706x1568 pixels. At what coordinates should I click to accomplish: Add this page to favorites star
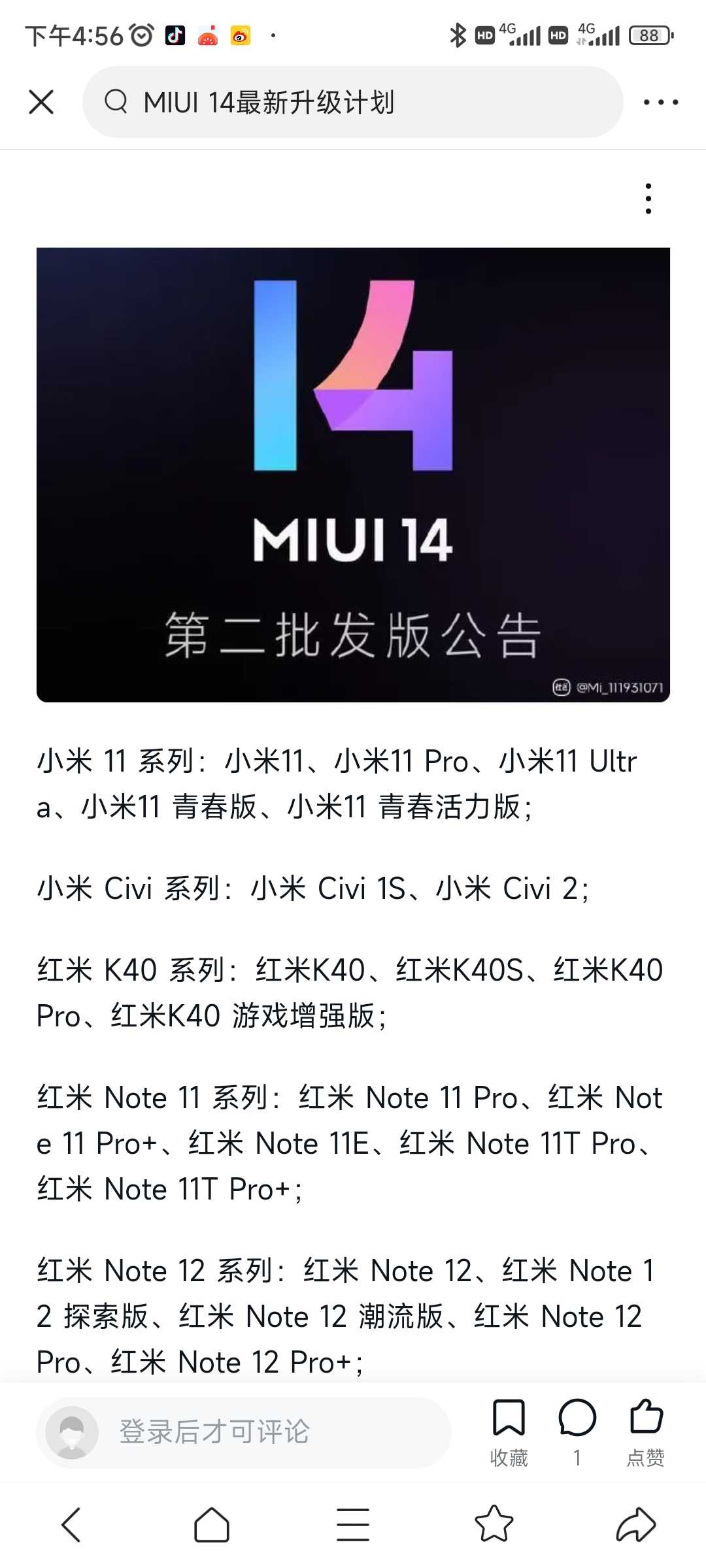click(494, 1525)
